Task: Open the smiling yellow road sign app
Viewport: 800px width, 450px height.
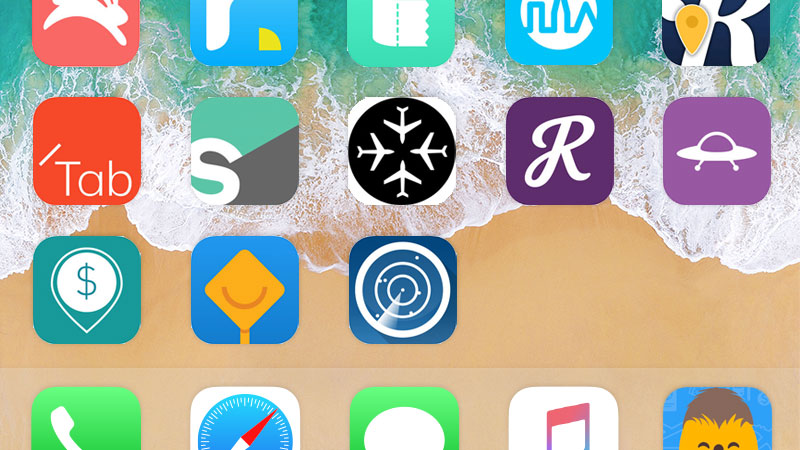Action: (x=245, y=290)
